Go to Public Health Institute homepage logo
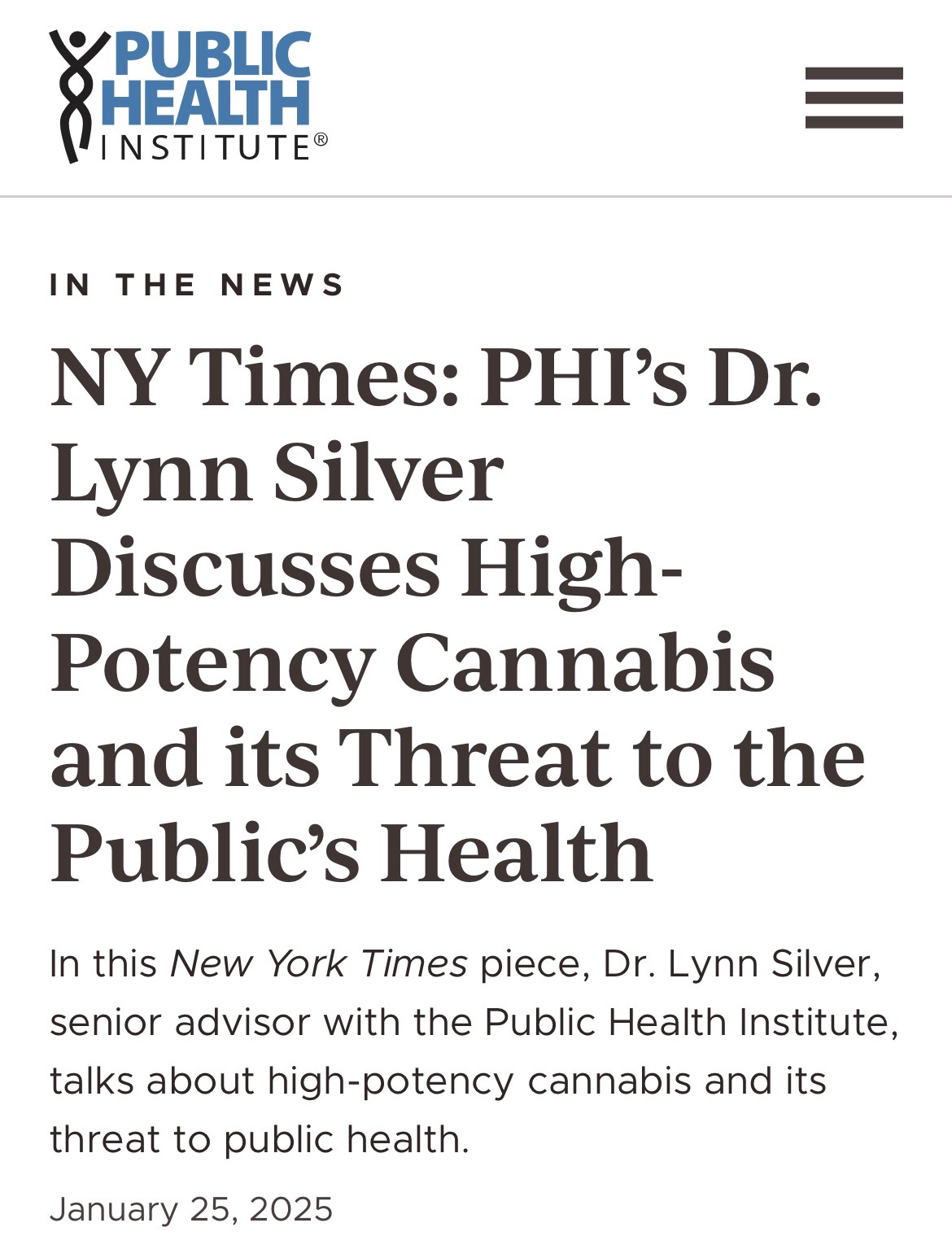This screenshot has height=1236, width=952. click(188, 97)
